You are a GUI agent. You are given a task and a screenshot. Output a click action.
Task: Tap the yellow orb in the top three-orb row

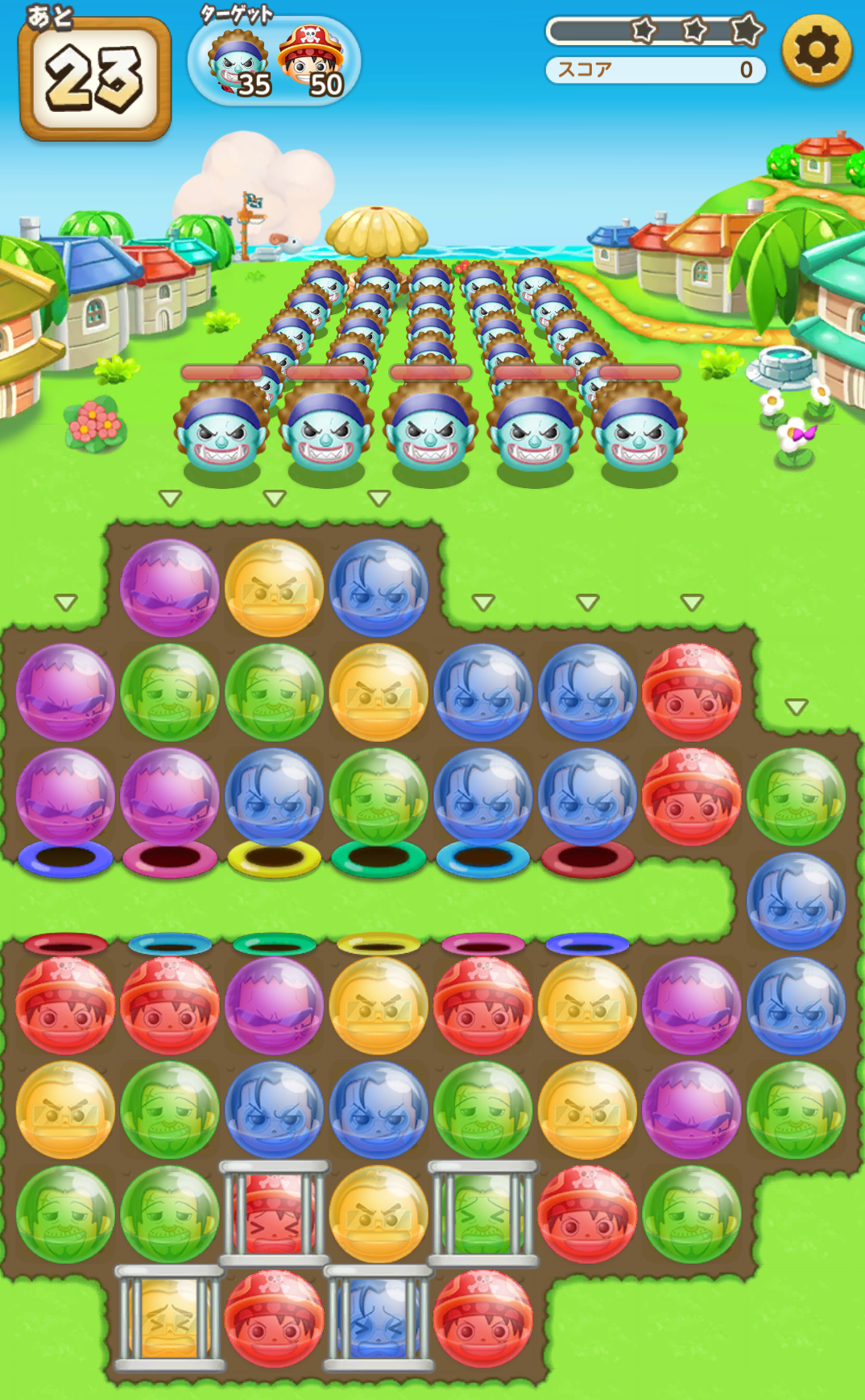(x=274, y=588)
